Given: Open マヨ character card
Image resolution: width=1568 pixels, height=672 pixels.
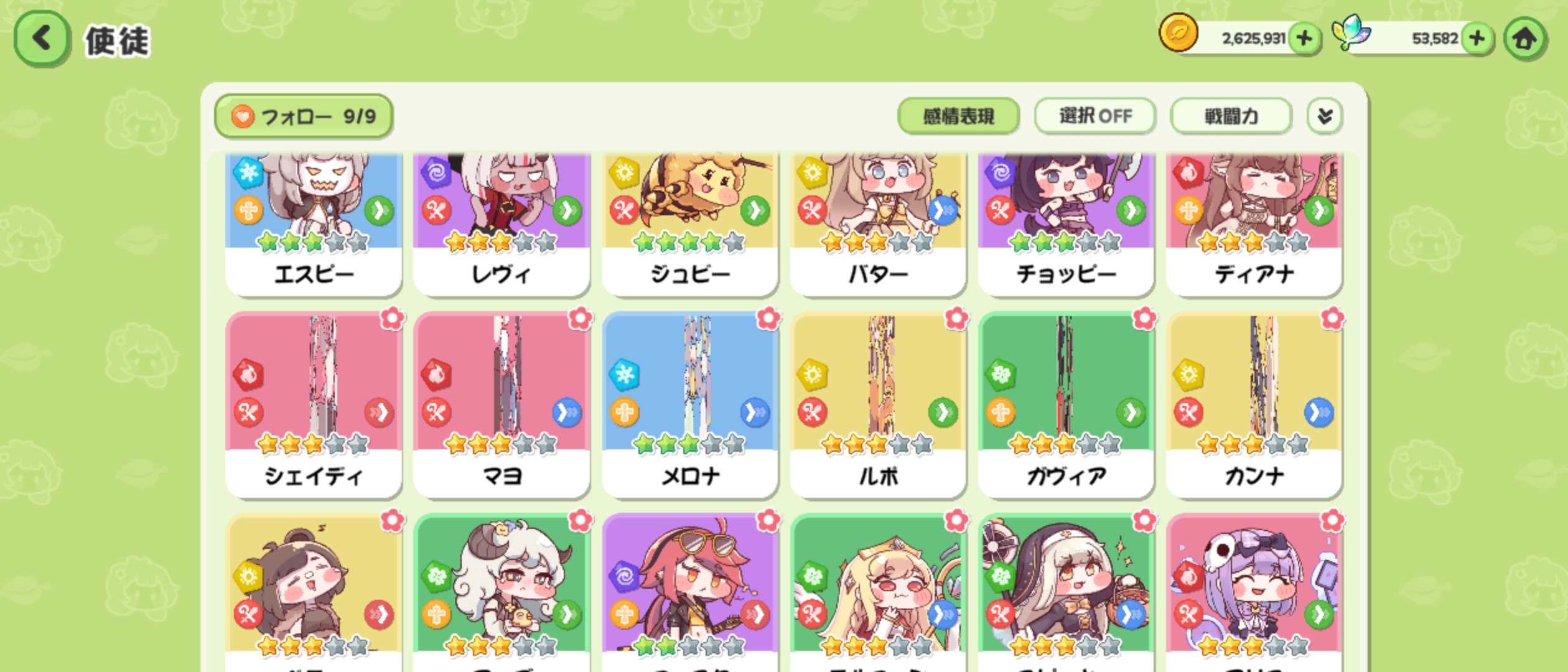Looking at the screenshot, I should click(x=502, y=404).
